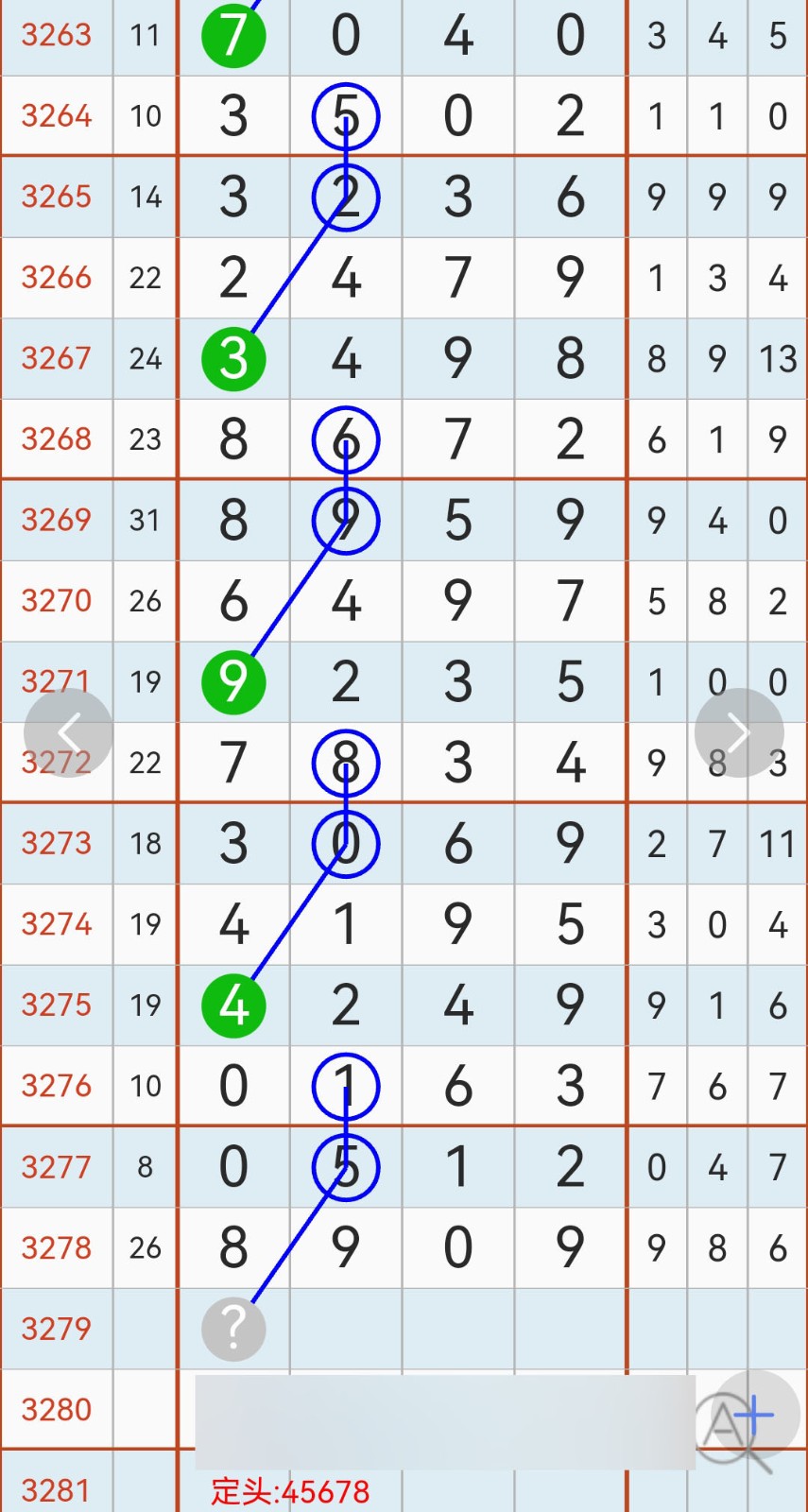Select issue number 3263 at the top

pos(56,36)
